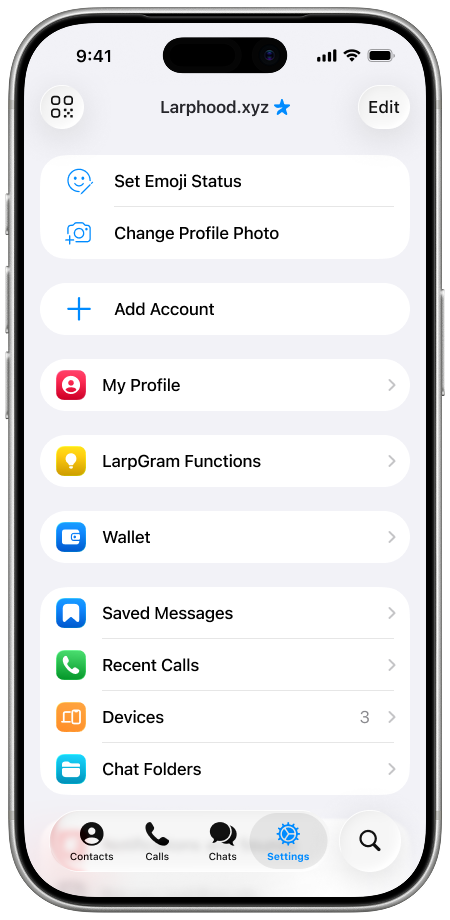Switch to the Calls tab
This screenshot has height=920, width=450.
157,841
